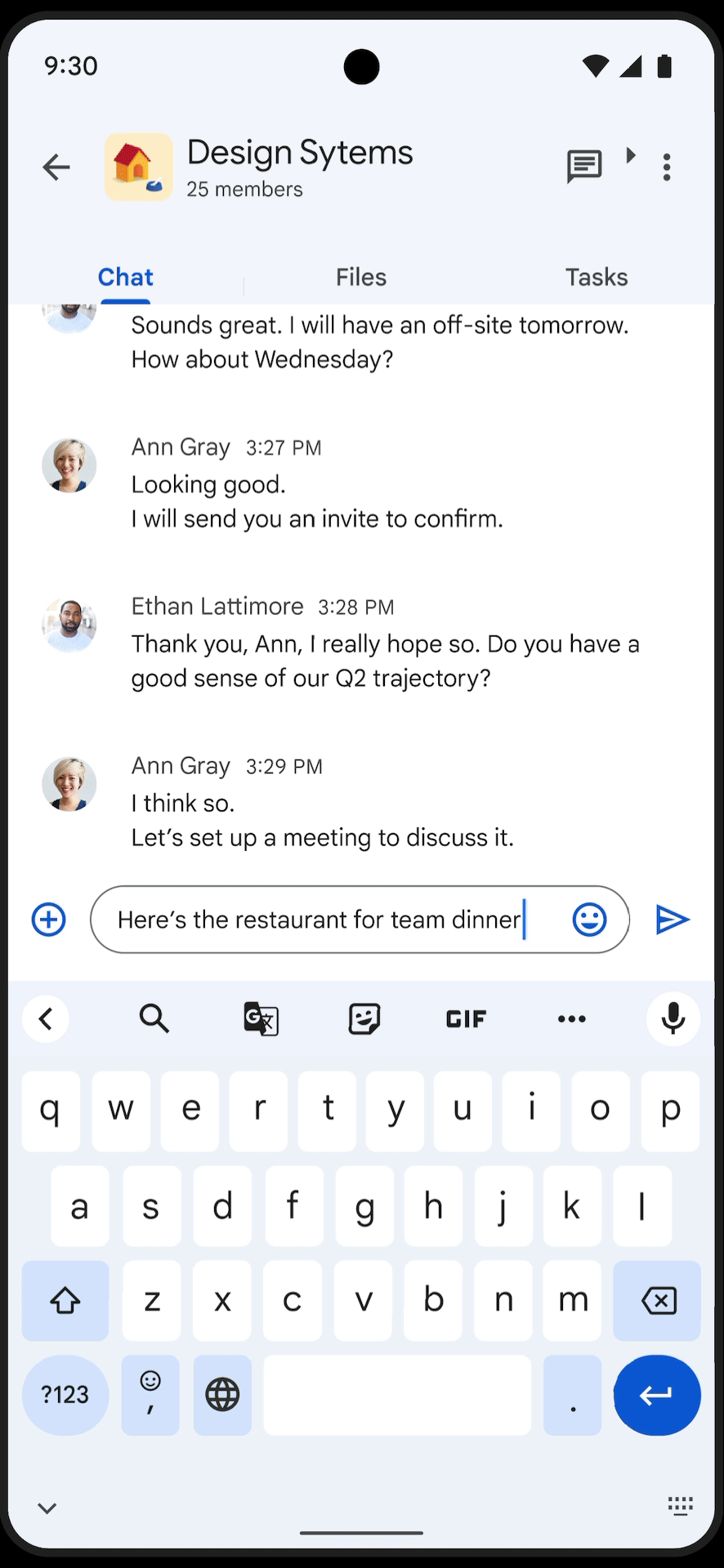The image size is (724, 1568).
Task: Go back from Design Sytems space
Action: pyautogui.click(x=56, y=167)
